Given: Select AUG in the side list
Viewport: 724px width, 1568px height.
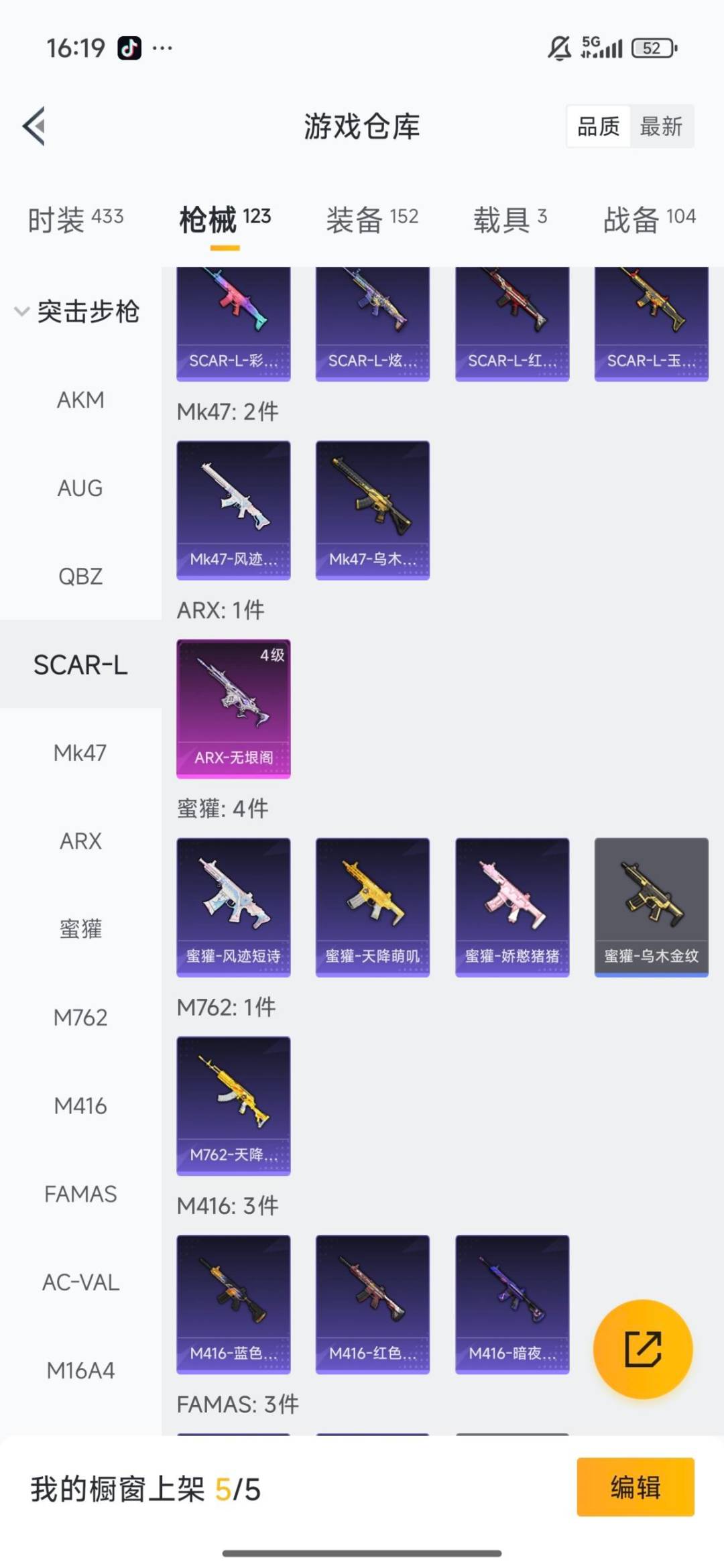Looking at the screenshot, I should pyautogui.click(x=80, y=488).
